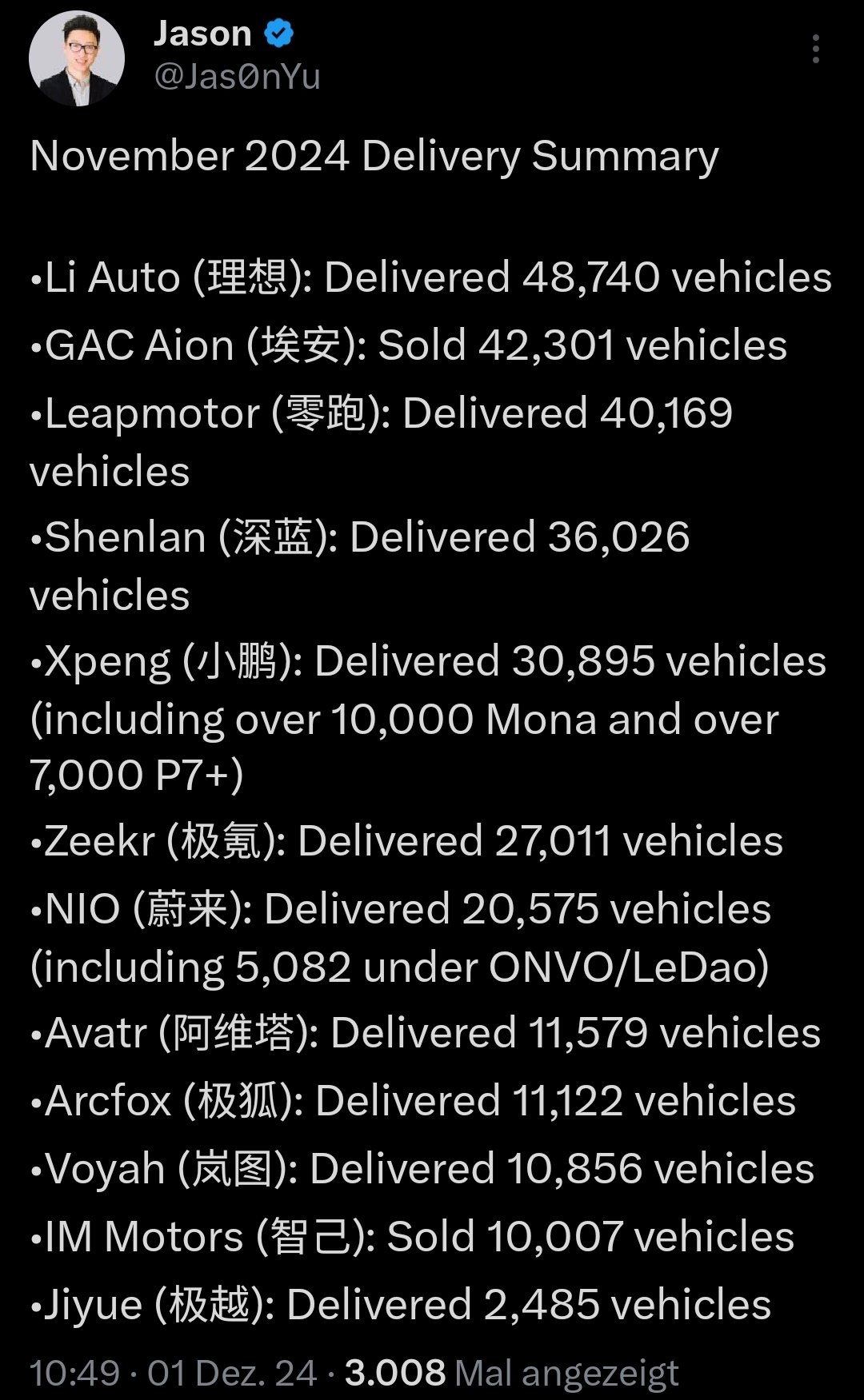
Task: Open Jason's profile picture
Action: (x=77, y=58)
